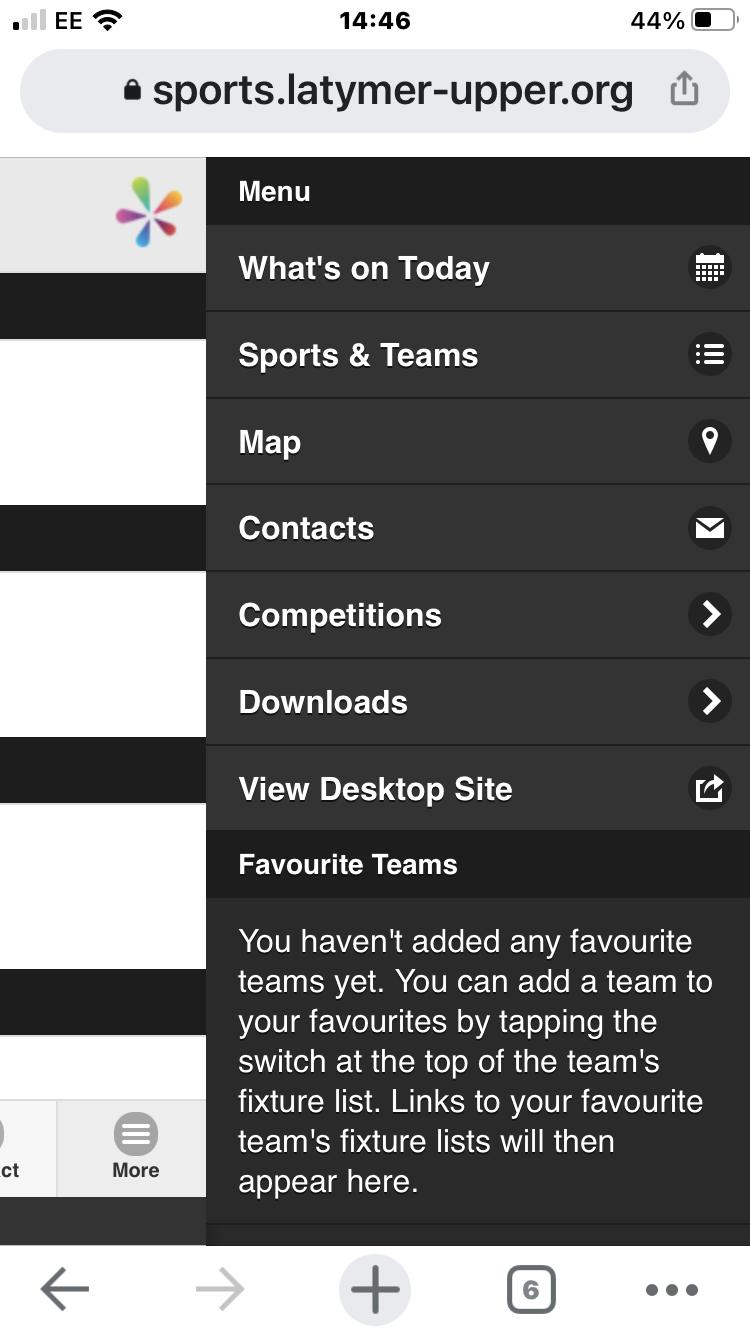
Task: Tap the sports.latymer-upper.org address bar
Action: (x=375, y=91)
